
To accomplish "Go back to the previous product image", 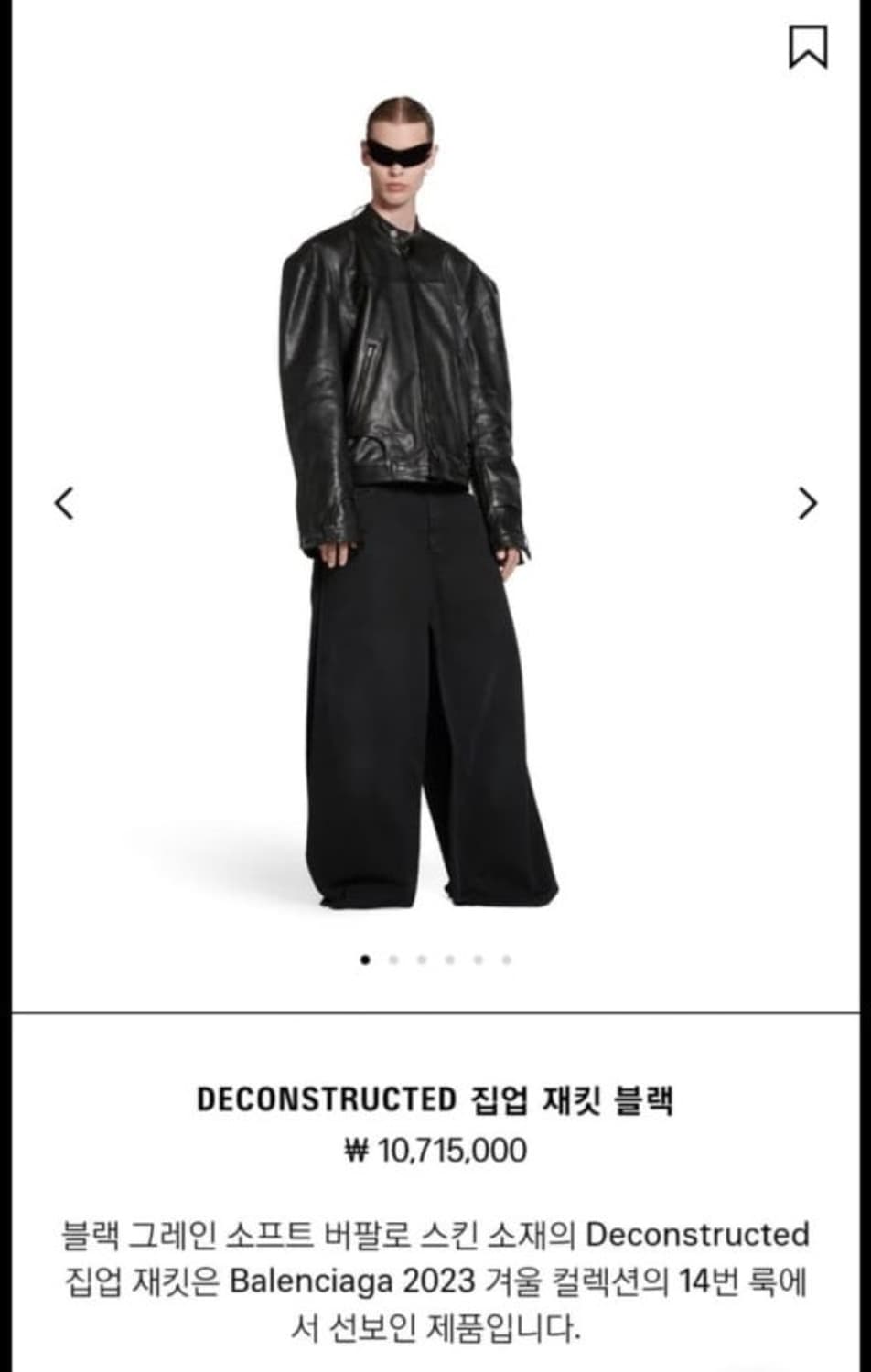I will pyautogui.click(x=62, y=503).
